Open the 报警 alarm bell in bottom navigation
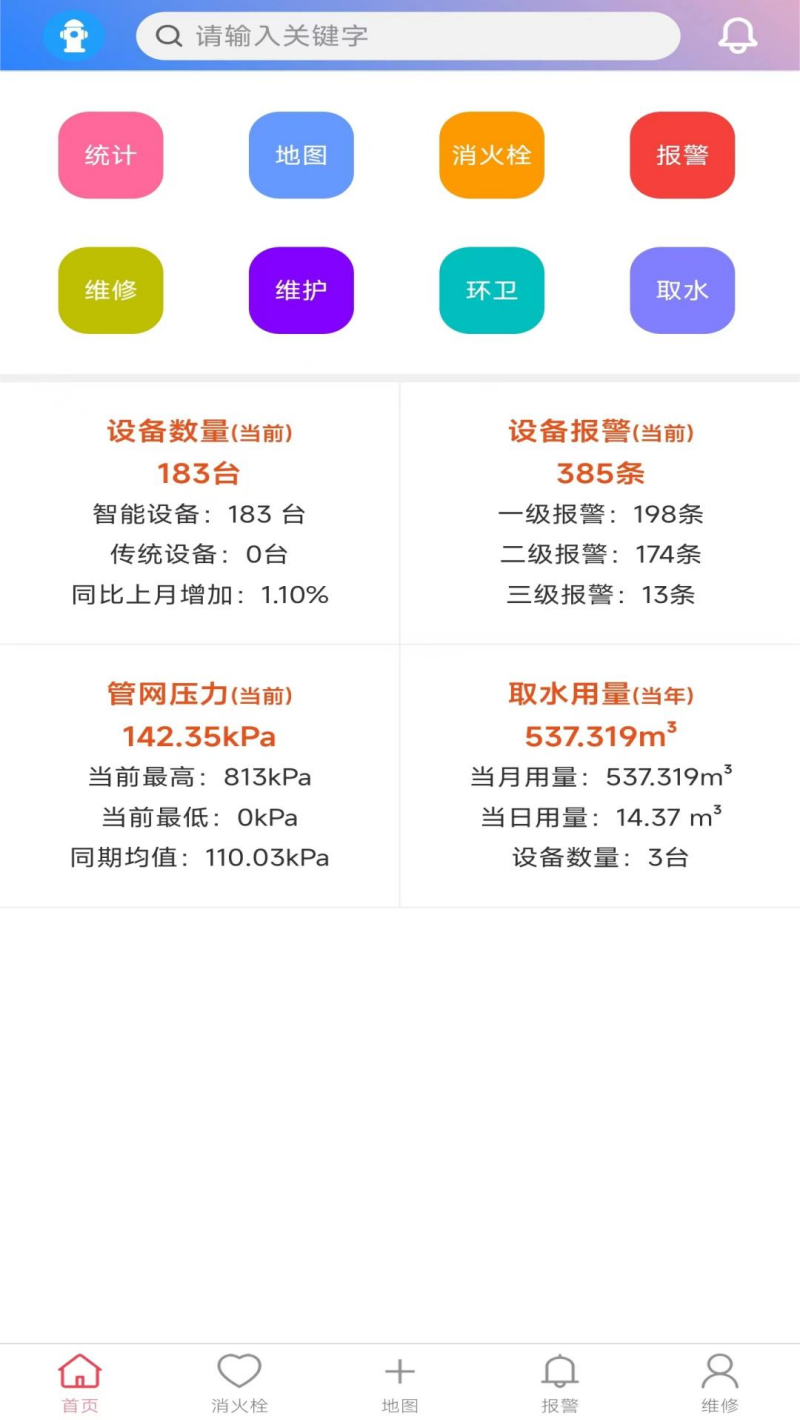This screenshot has height=1420, width=800. 560,1368
